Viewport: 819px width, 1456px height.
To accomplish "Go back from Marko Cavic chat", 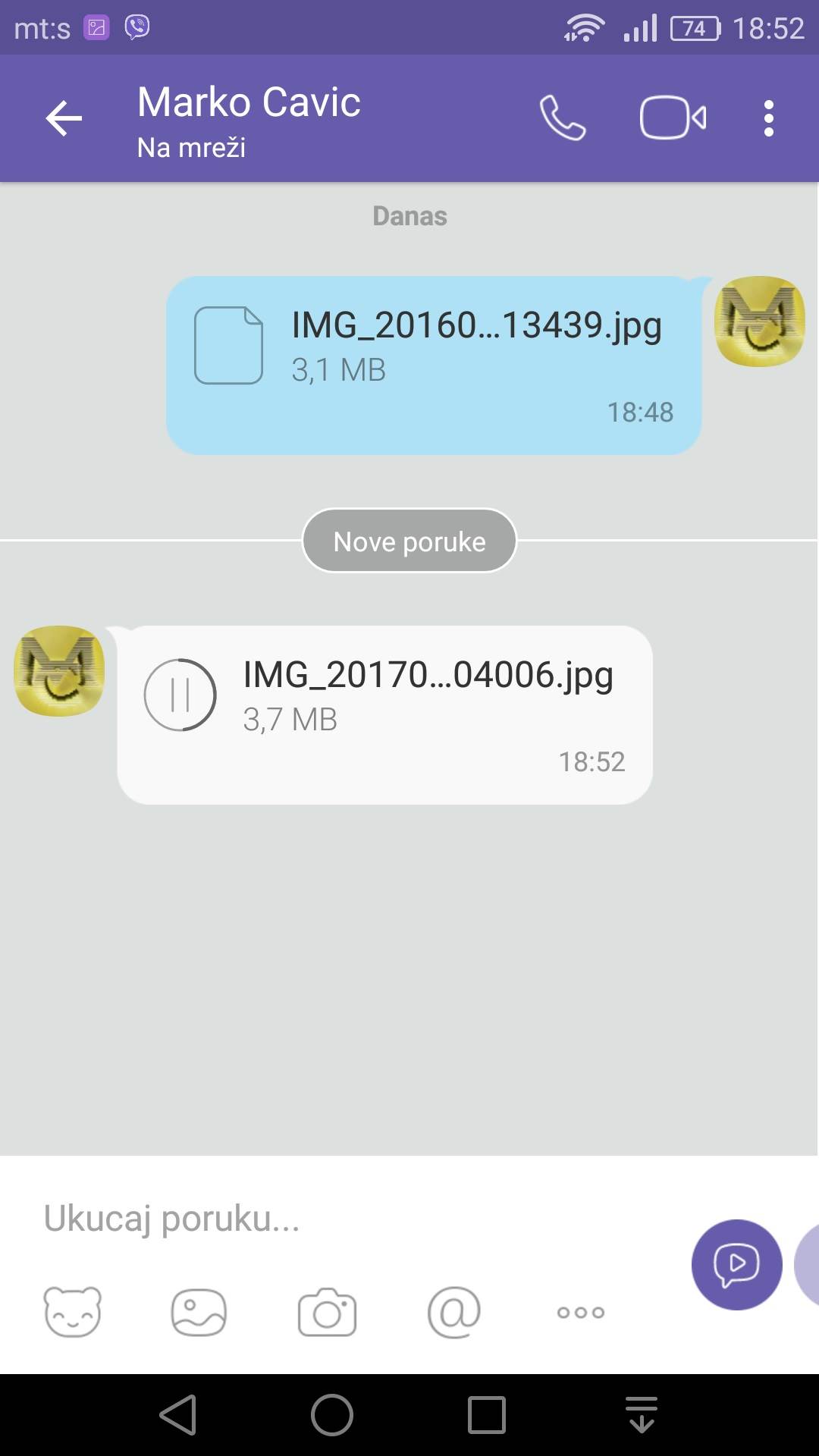I will click(x=64, y=119).
